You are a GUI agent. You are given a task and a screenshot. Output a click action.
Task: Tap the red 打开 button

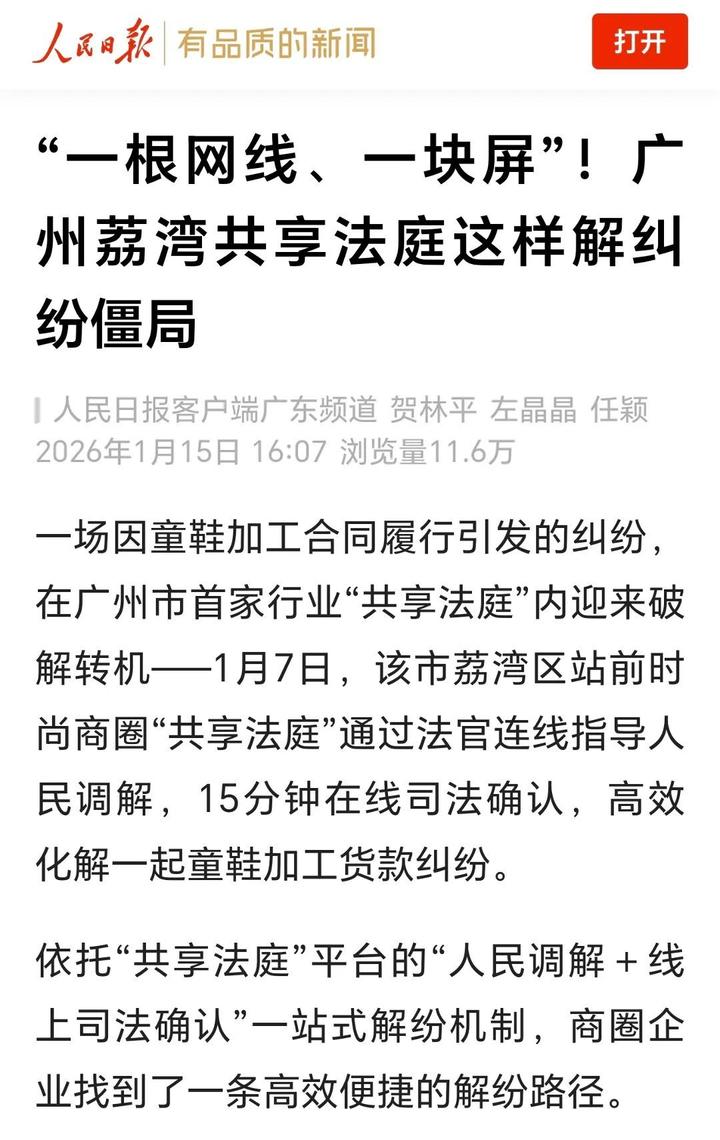(640, 42)
